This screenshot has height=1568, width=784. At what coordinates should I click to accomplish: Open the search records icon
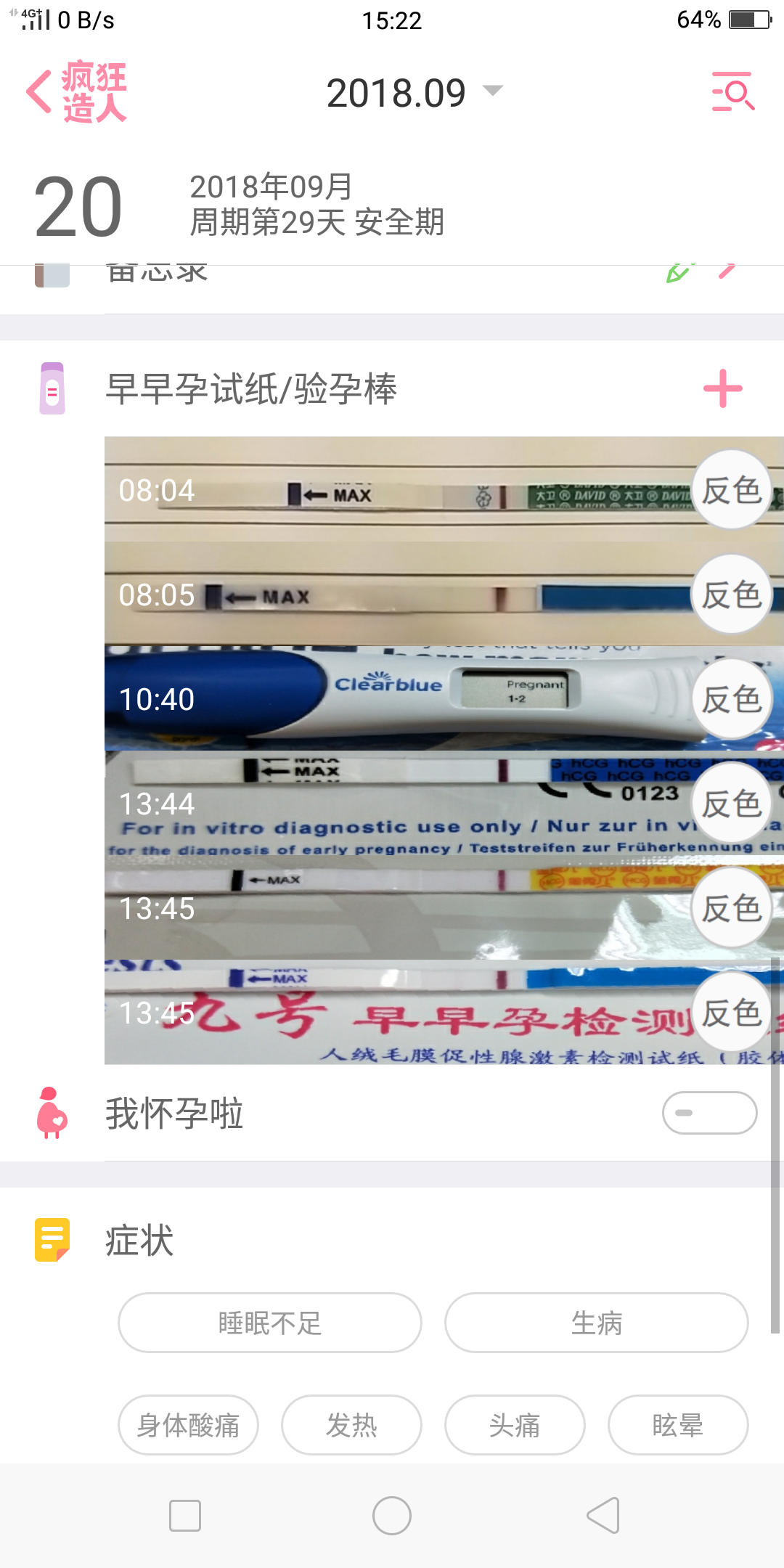pyautogui.click(x=733, y=92)
